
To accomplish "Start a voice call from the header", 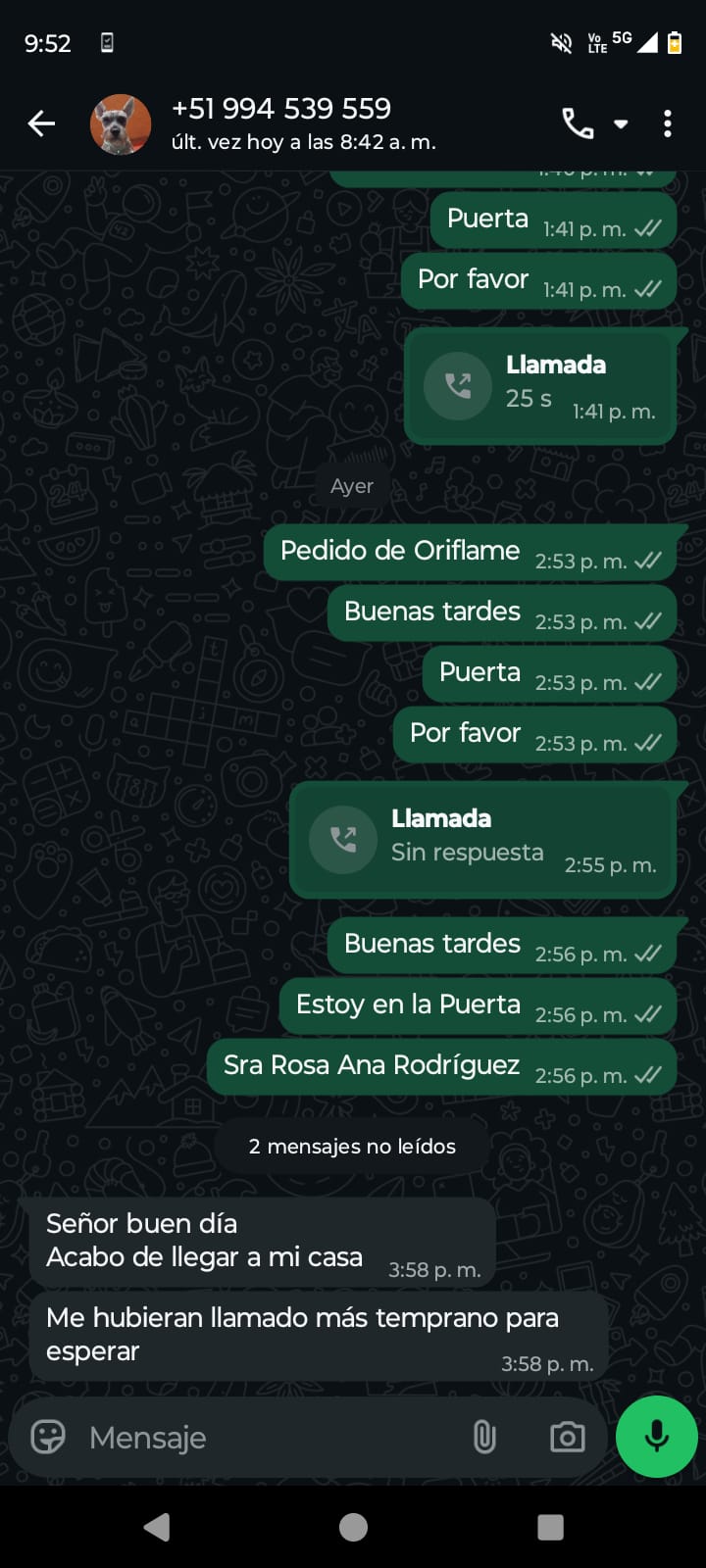I will [578, 124].
